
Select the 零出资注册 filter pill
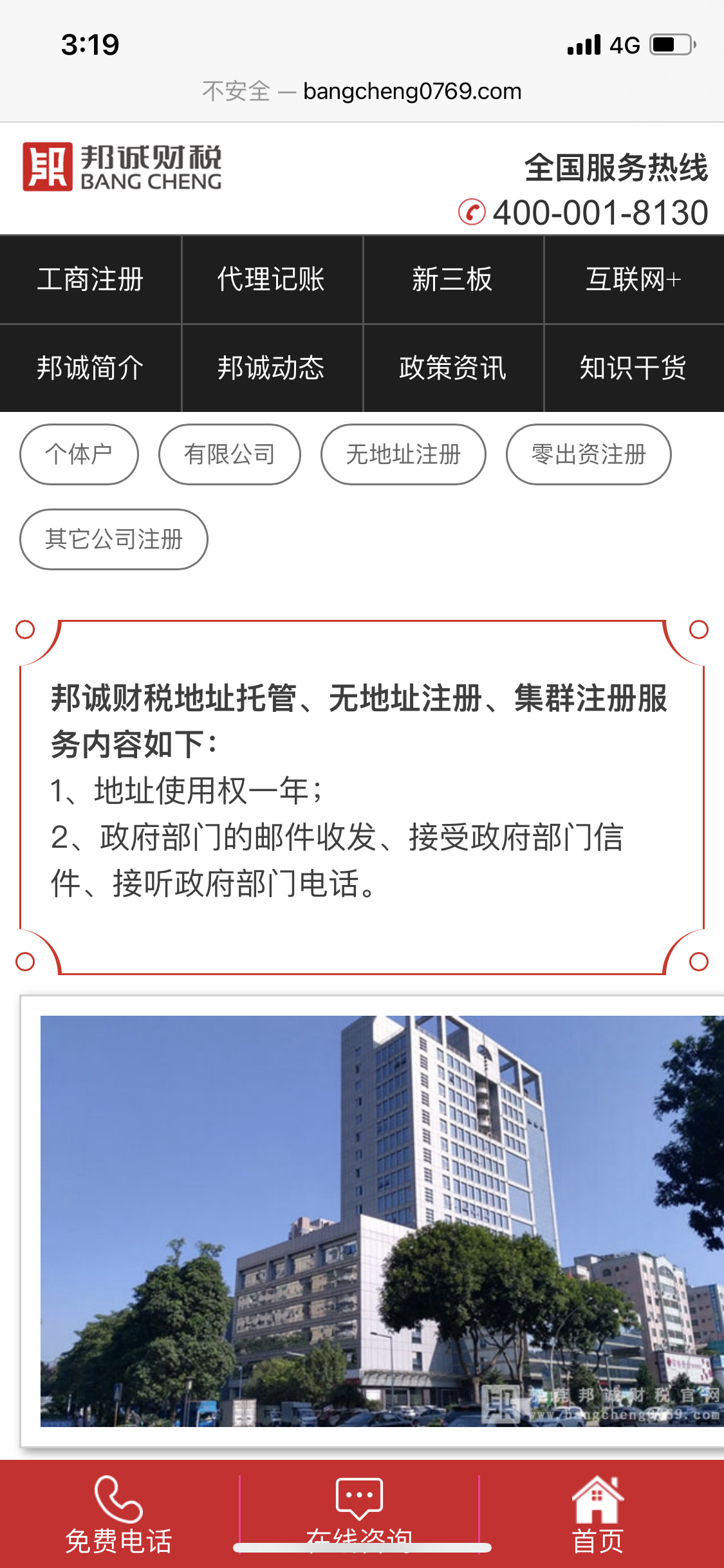590,454
